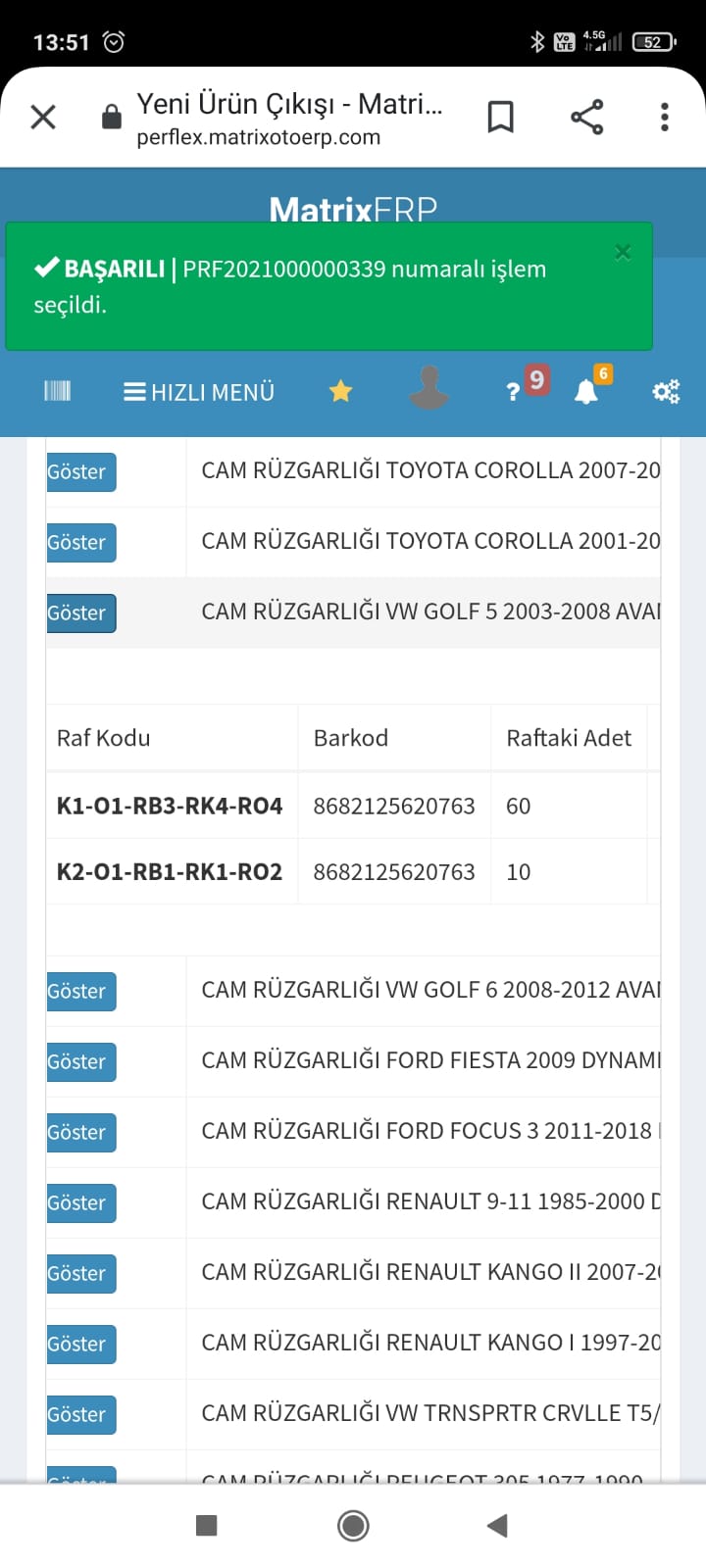Tap Göster for Renault Kango II

[x=80, y=1274]
